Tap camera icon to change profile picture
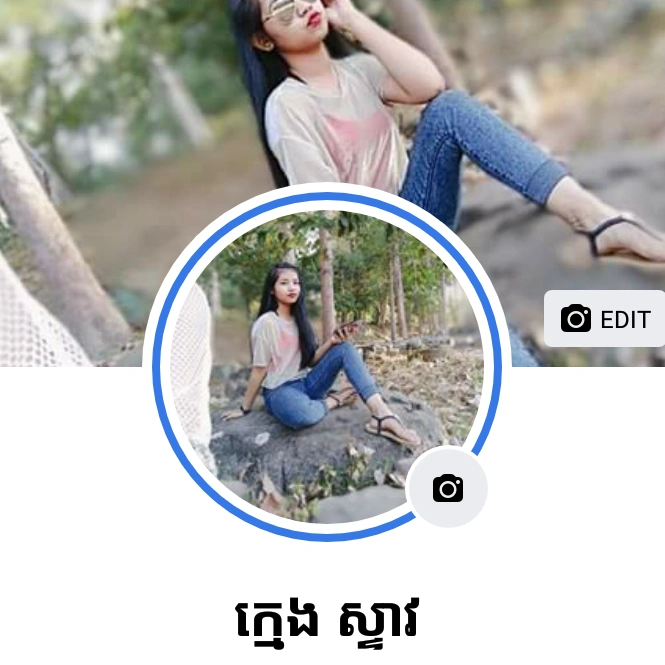The image size is (665, 665). (x=447, y=489)
